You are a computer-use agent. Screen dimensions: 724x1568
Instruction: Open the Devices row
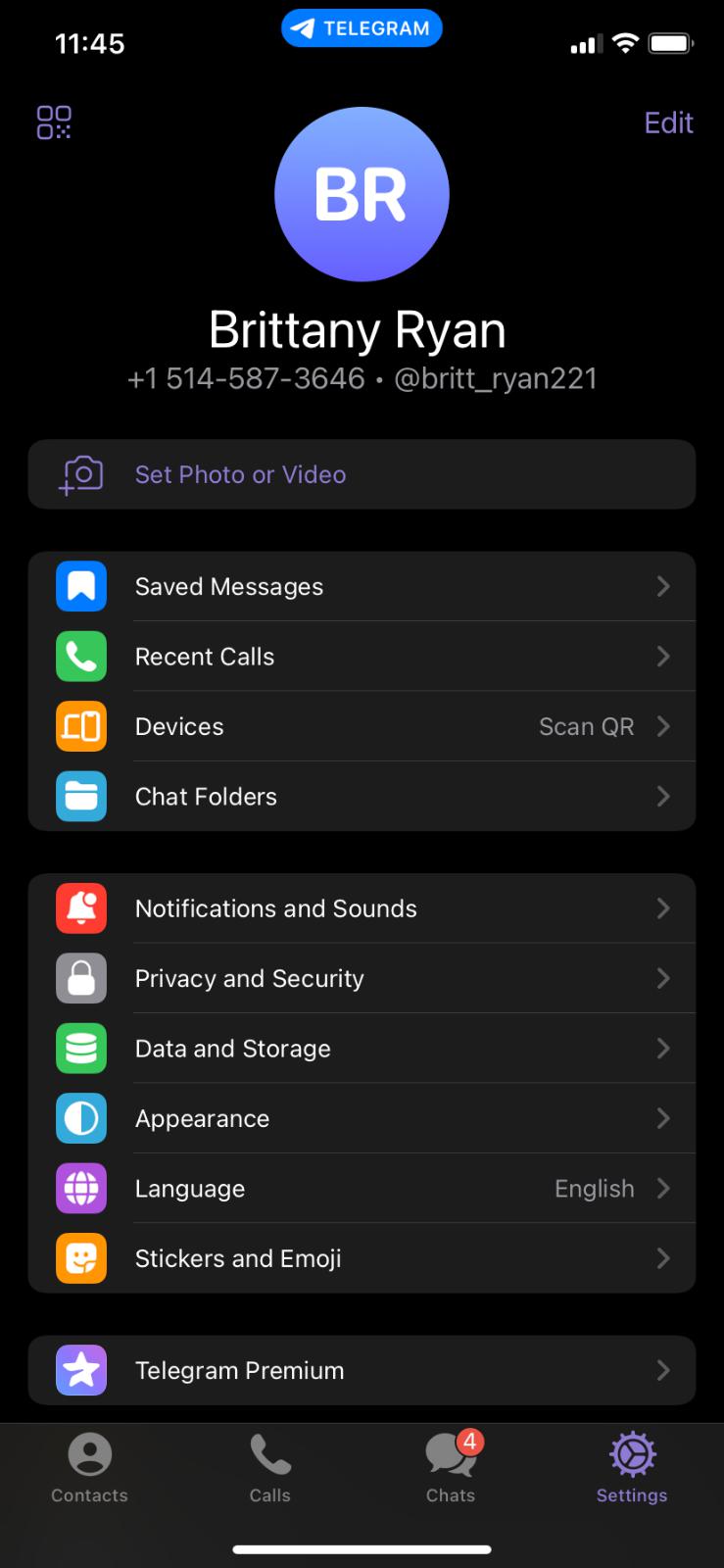coord(362,726)
